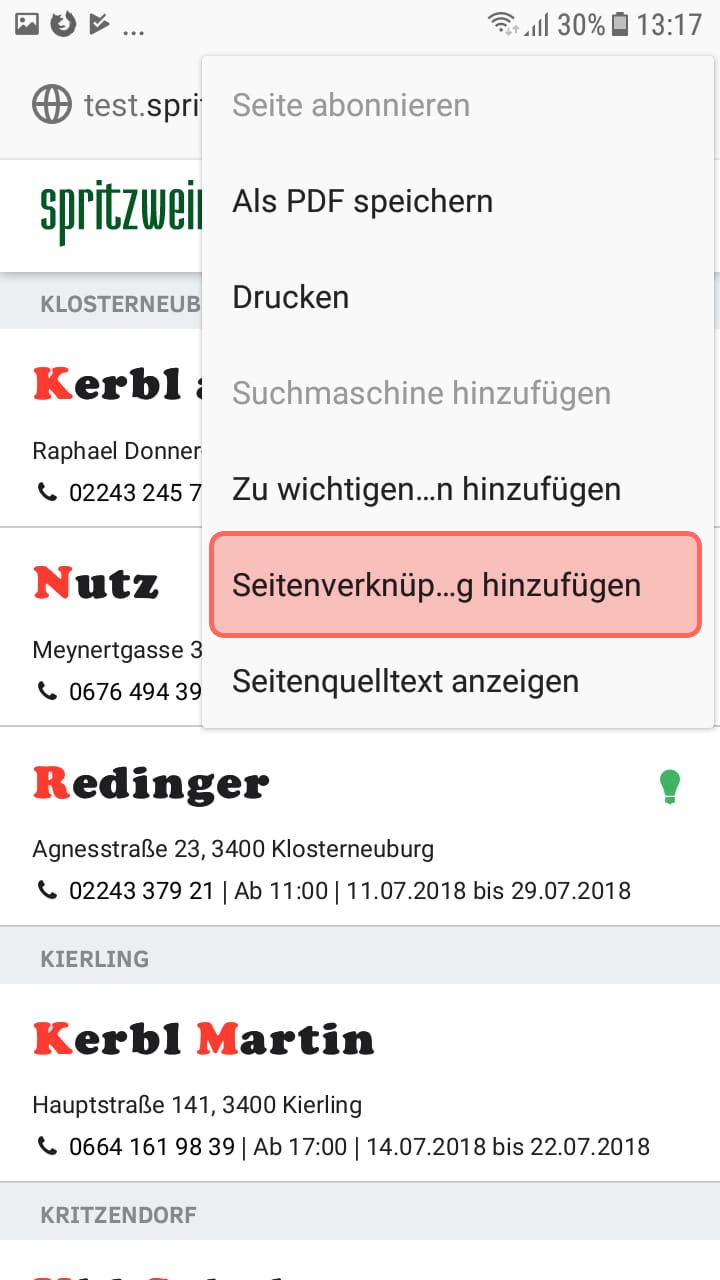Open Seitenquelltext anzeigen
Screen dimensions: 720x1280
[x=457, y=681]
